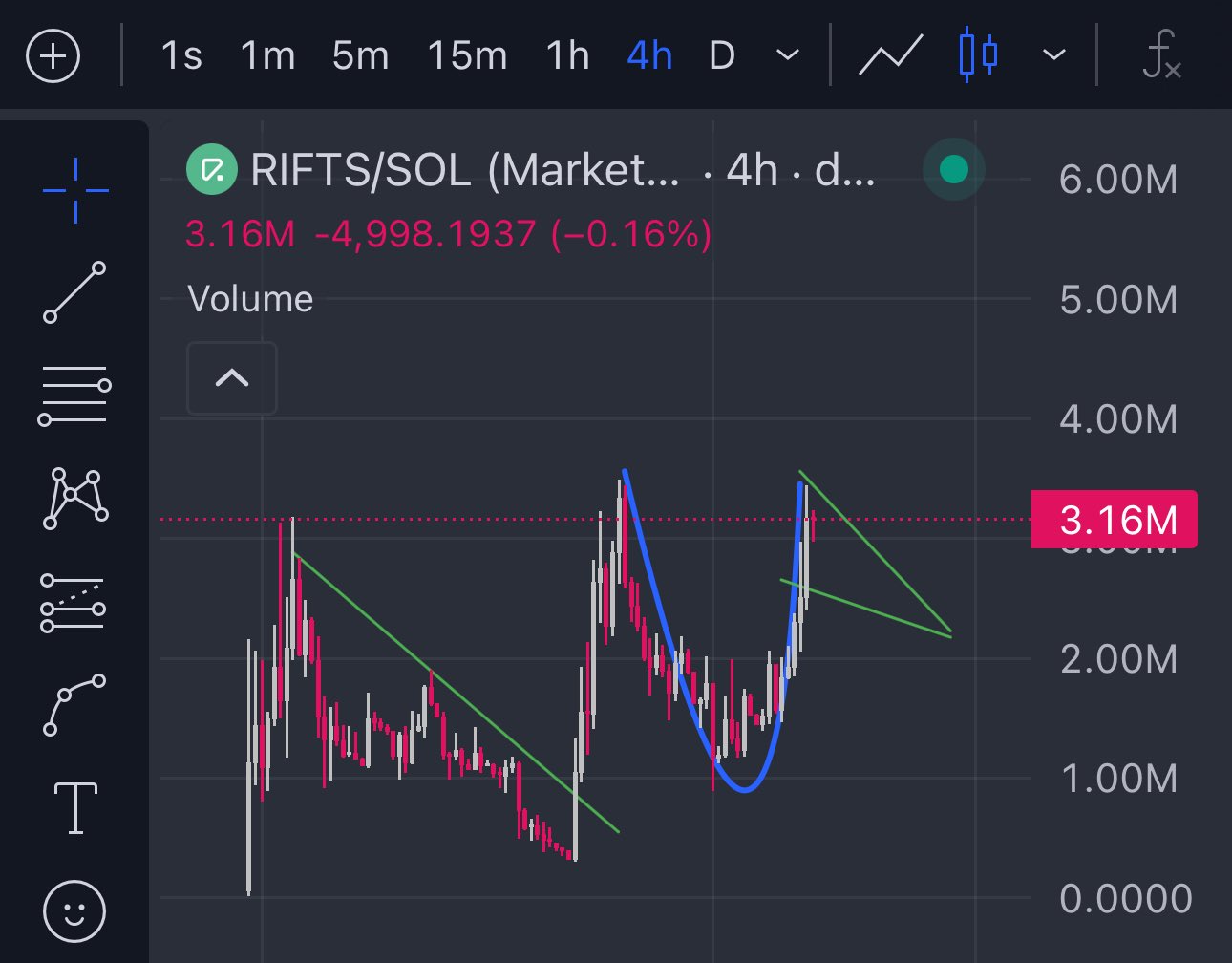Pick the trend line drawing tool
The width and height of the screenshot is (1232, 963).
[x=75, y=292]
